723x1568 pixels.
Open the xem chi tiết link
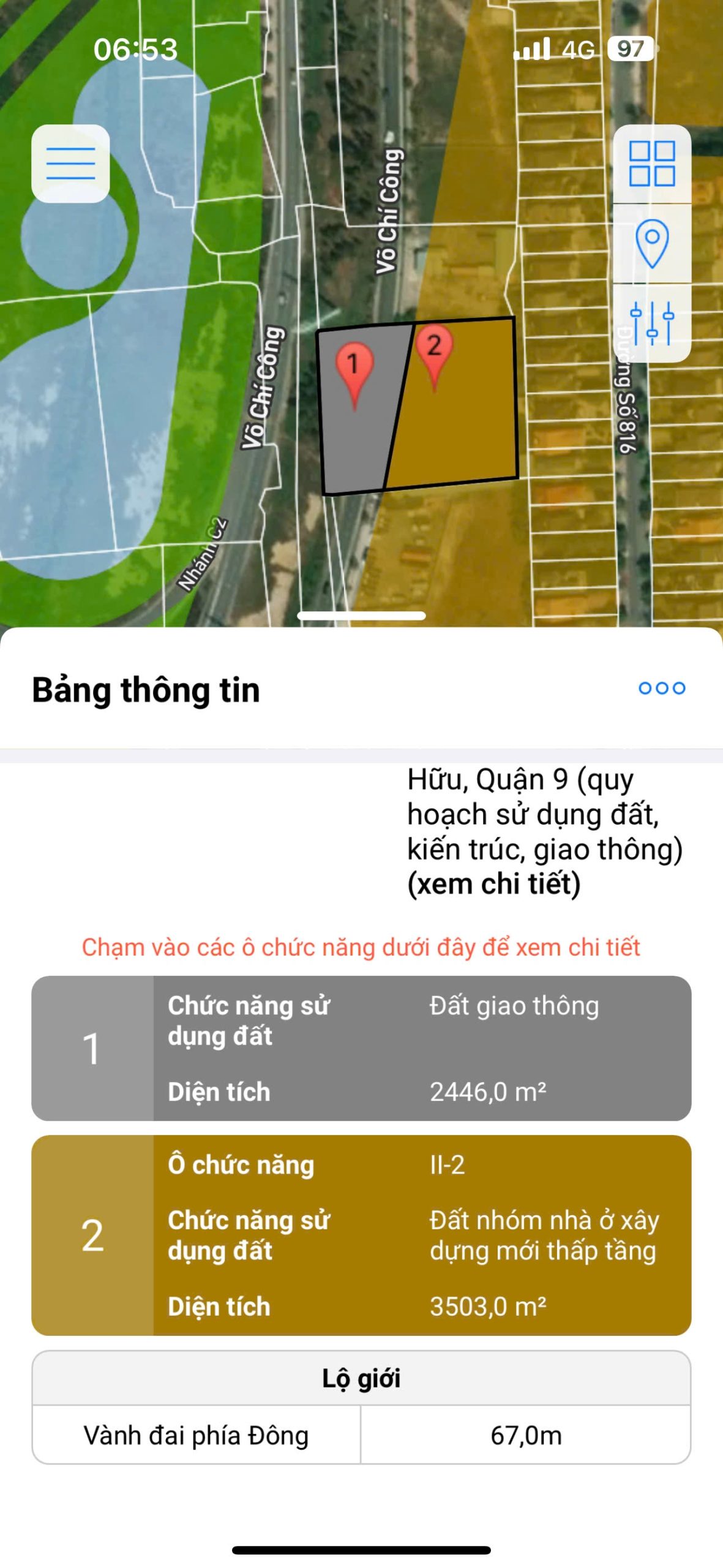tap(494, 884)
